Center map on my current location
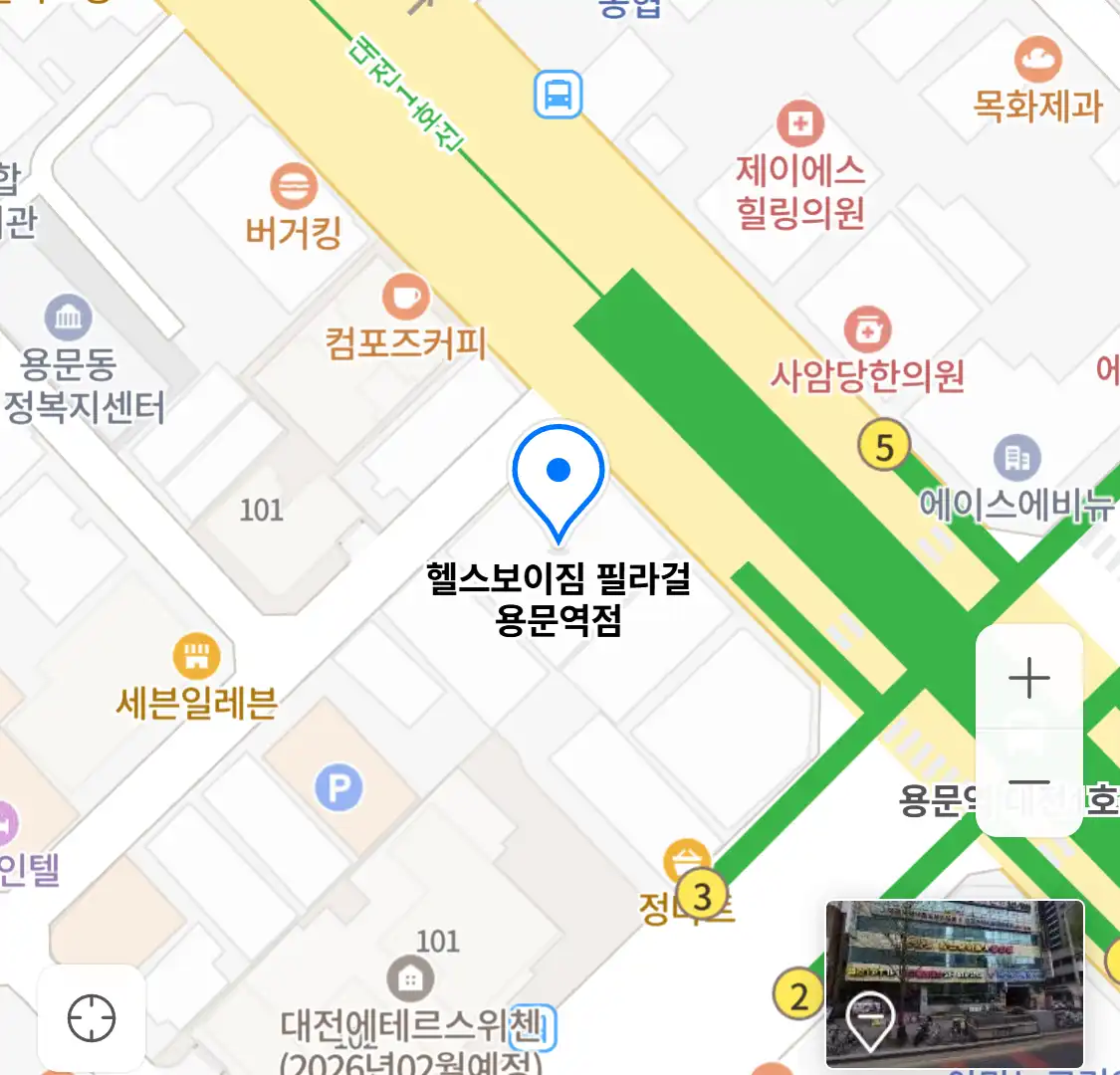Image resolution: width=1120 pixels, height=1075 pixels. pos(92,1018)
